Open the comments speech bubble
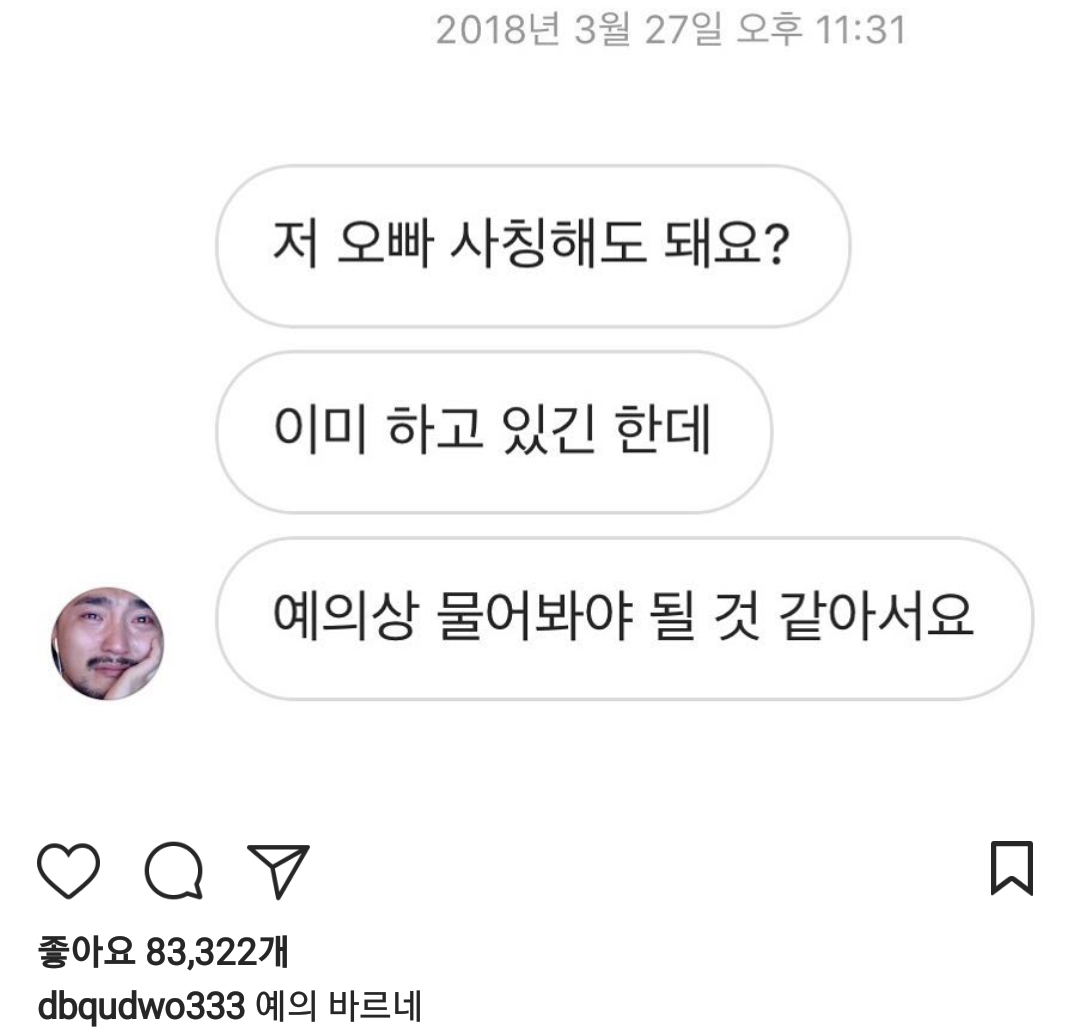 (173, 870)
